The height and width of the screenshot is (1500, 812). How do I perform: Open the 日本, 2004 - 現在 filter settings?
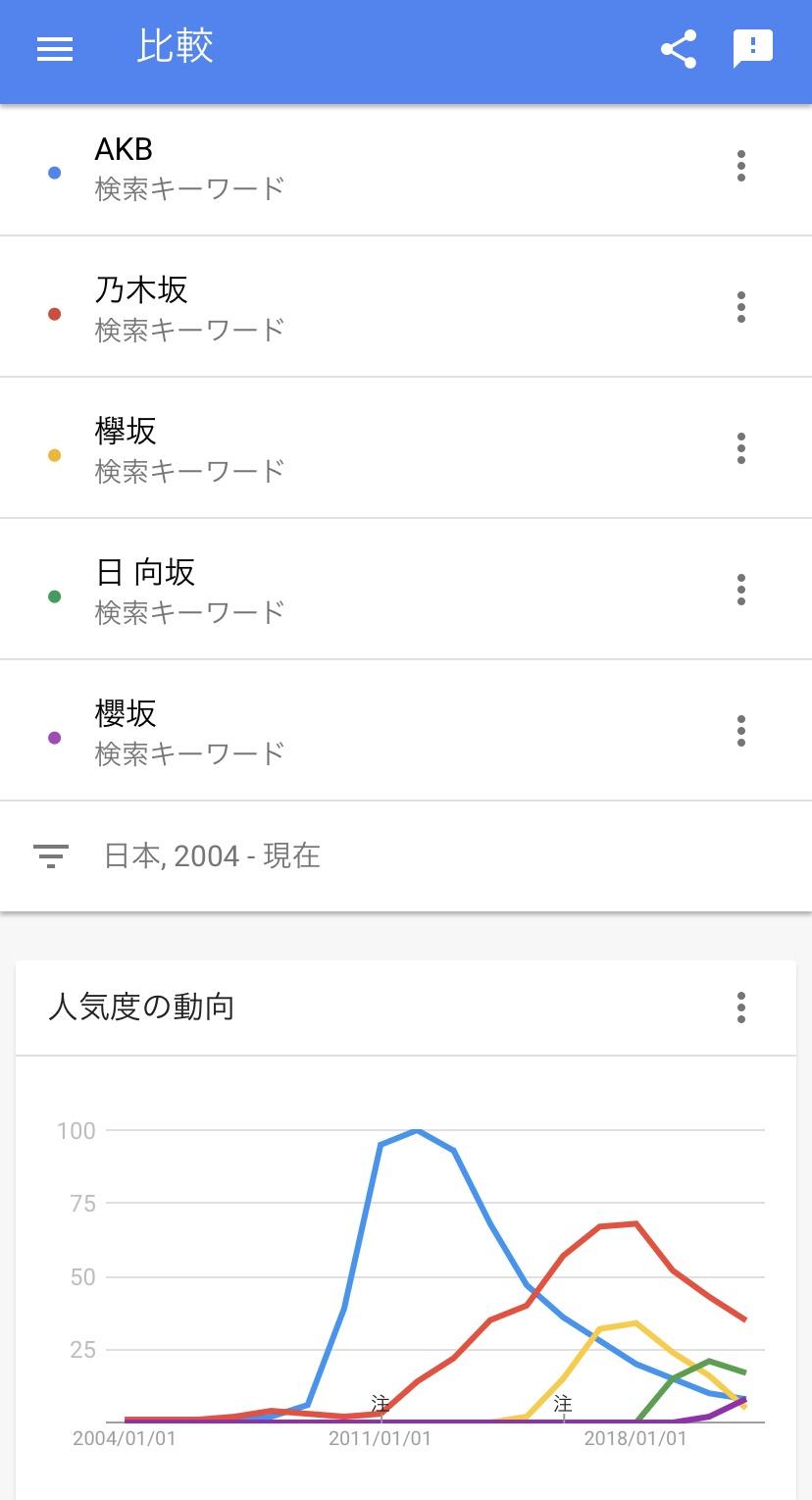406,856
